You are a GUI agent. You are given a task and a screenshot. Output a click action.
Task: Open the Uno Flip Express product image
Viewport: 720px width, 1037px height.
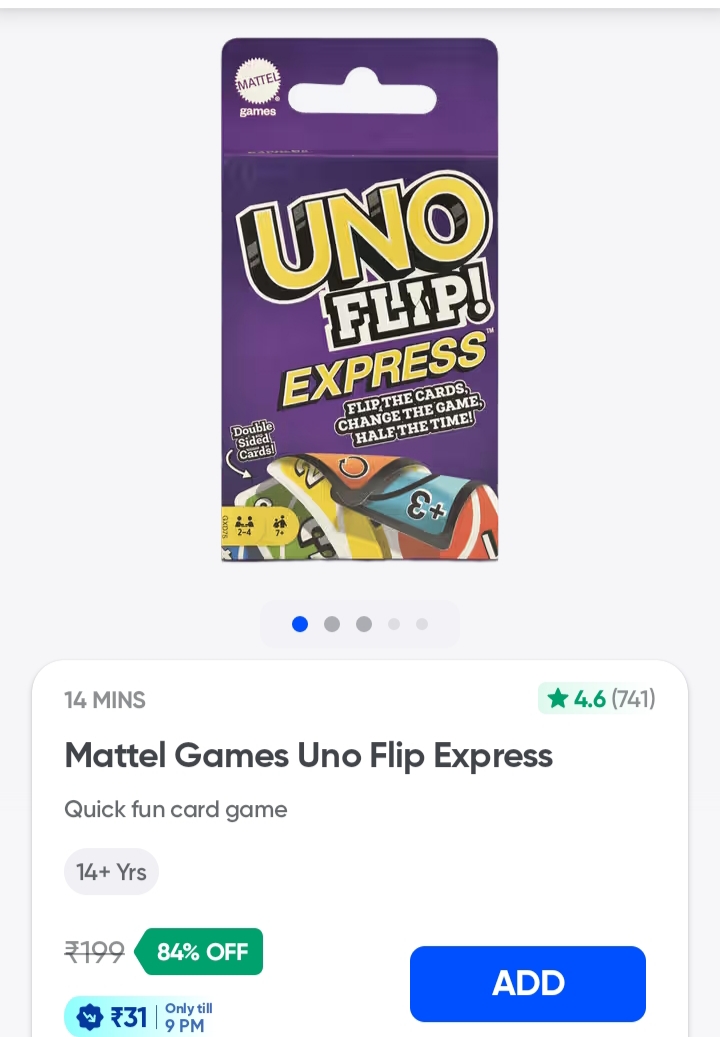359,300
